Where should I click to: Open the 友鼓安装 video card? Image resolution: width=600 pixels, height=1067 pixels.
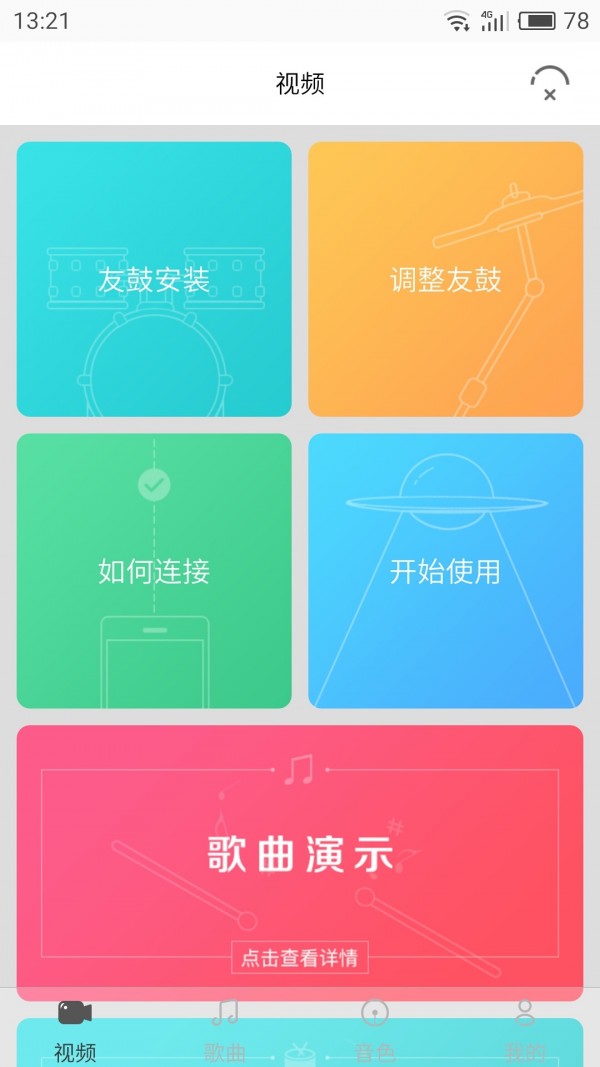tap(154, 279)
